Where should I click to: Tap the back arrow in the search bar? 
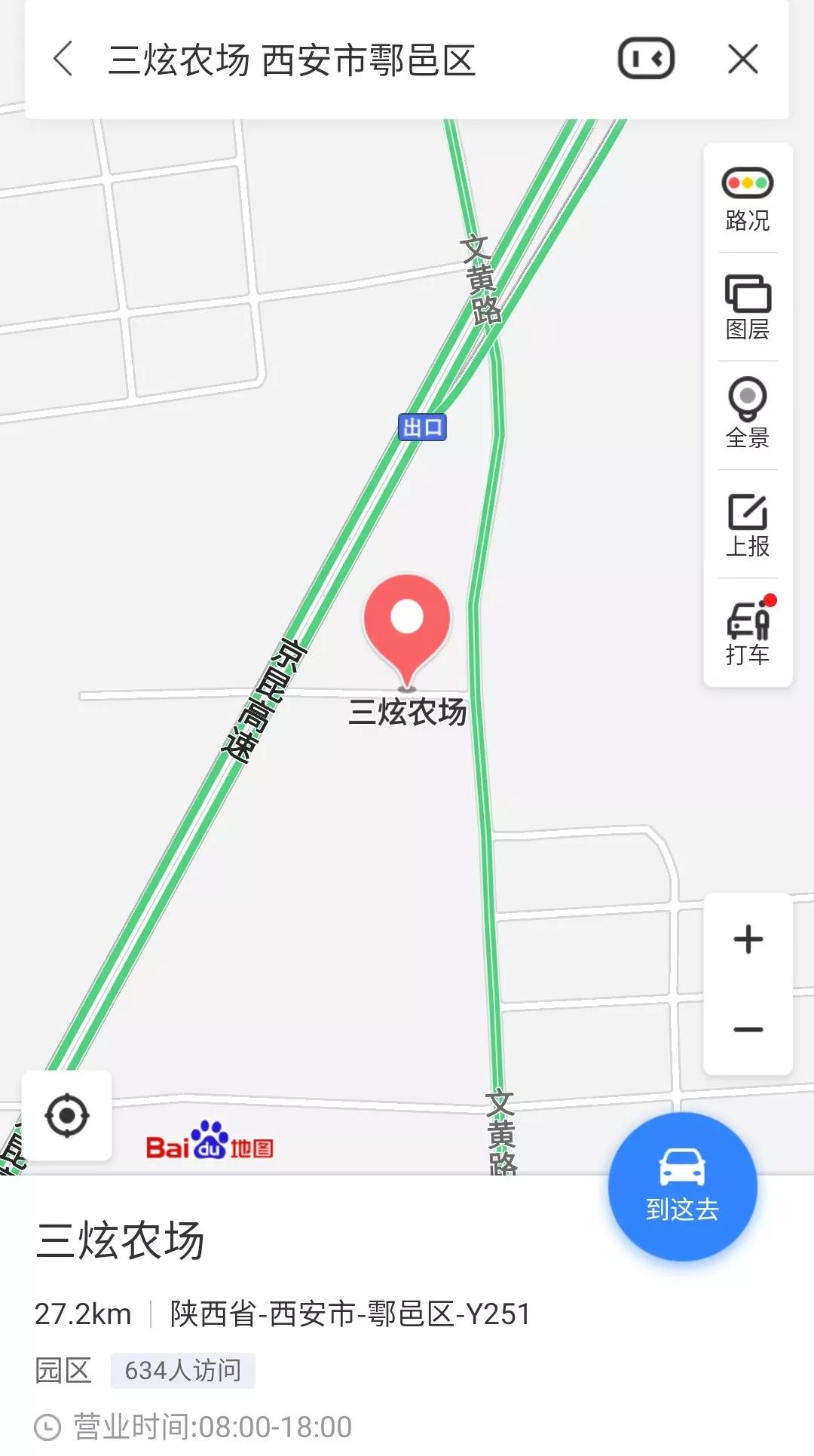pyautogui.click(x=64, y=59)
